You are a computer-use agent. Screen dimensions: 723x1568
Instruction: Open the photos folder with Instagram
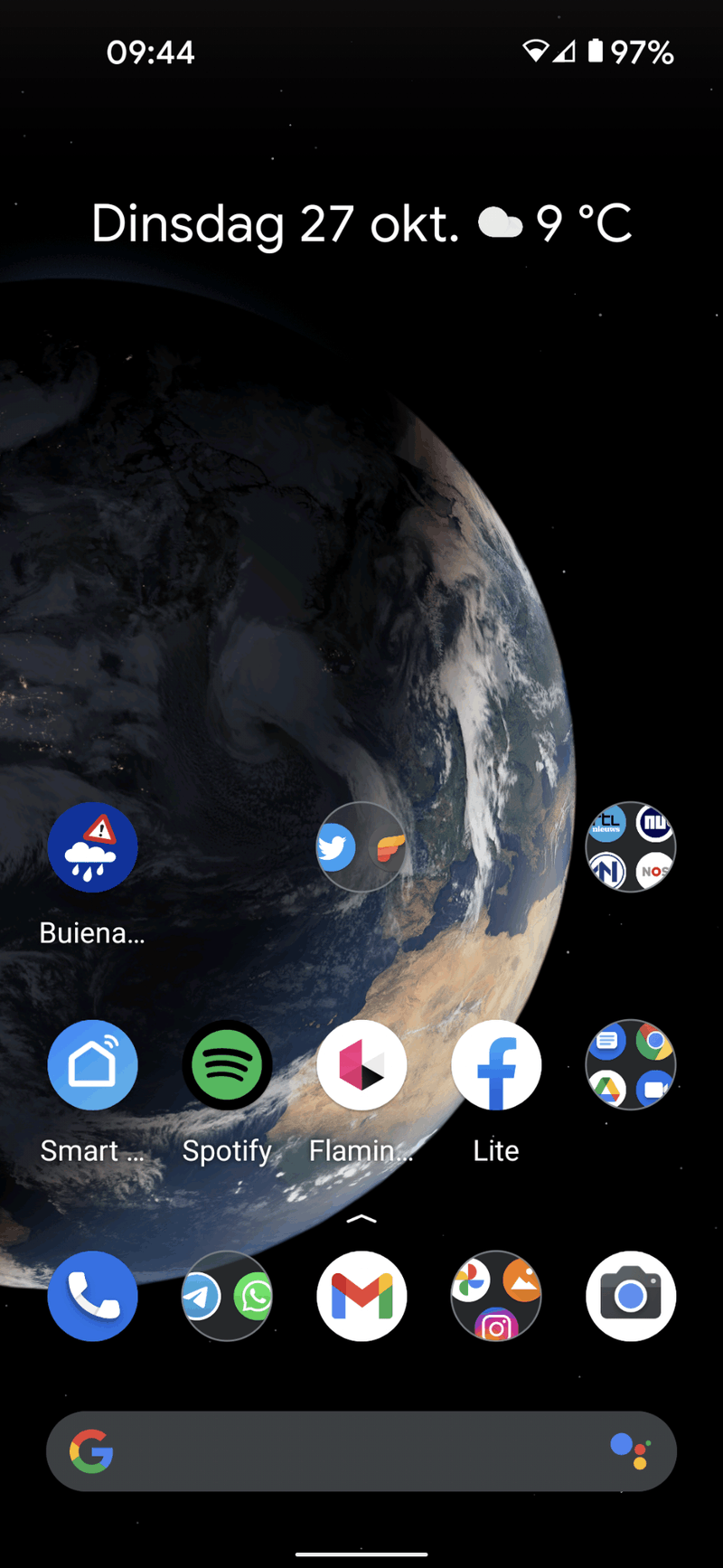pos(496,1296)
